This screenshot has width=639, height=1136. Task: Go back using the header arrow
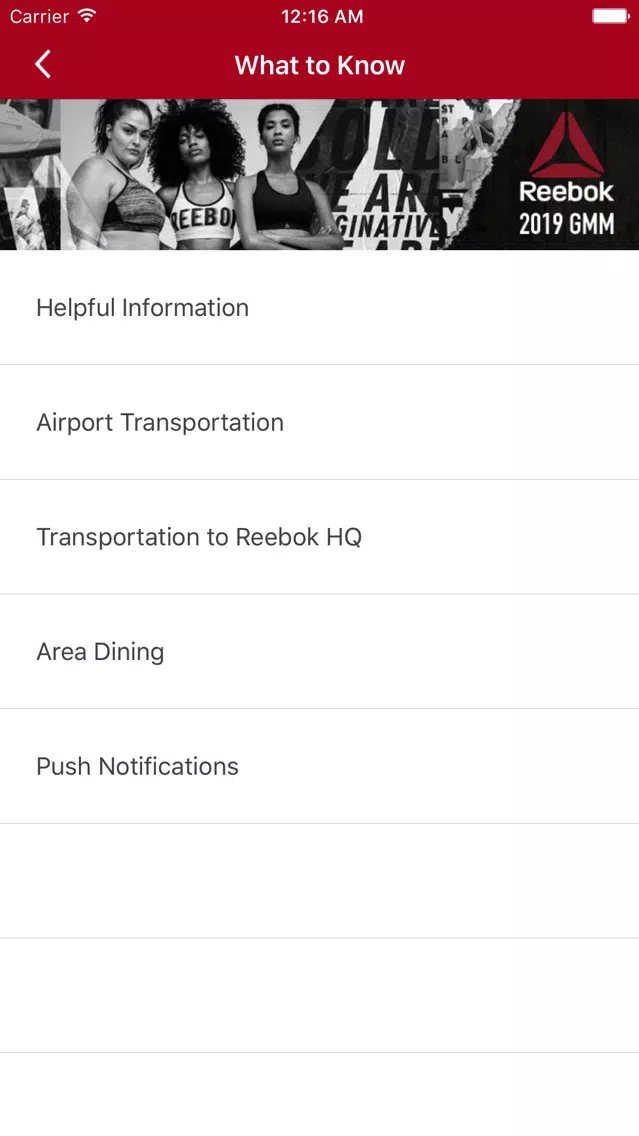[x=43, y=64]
